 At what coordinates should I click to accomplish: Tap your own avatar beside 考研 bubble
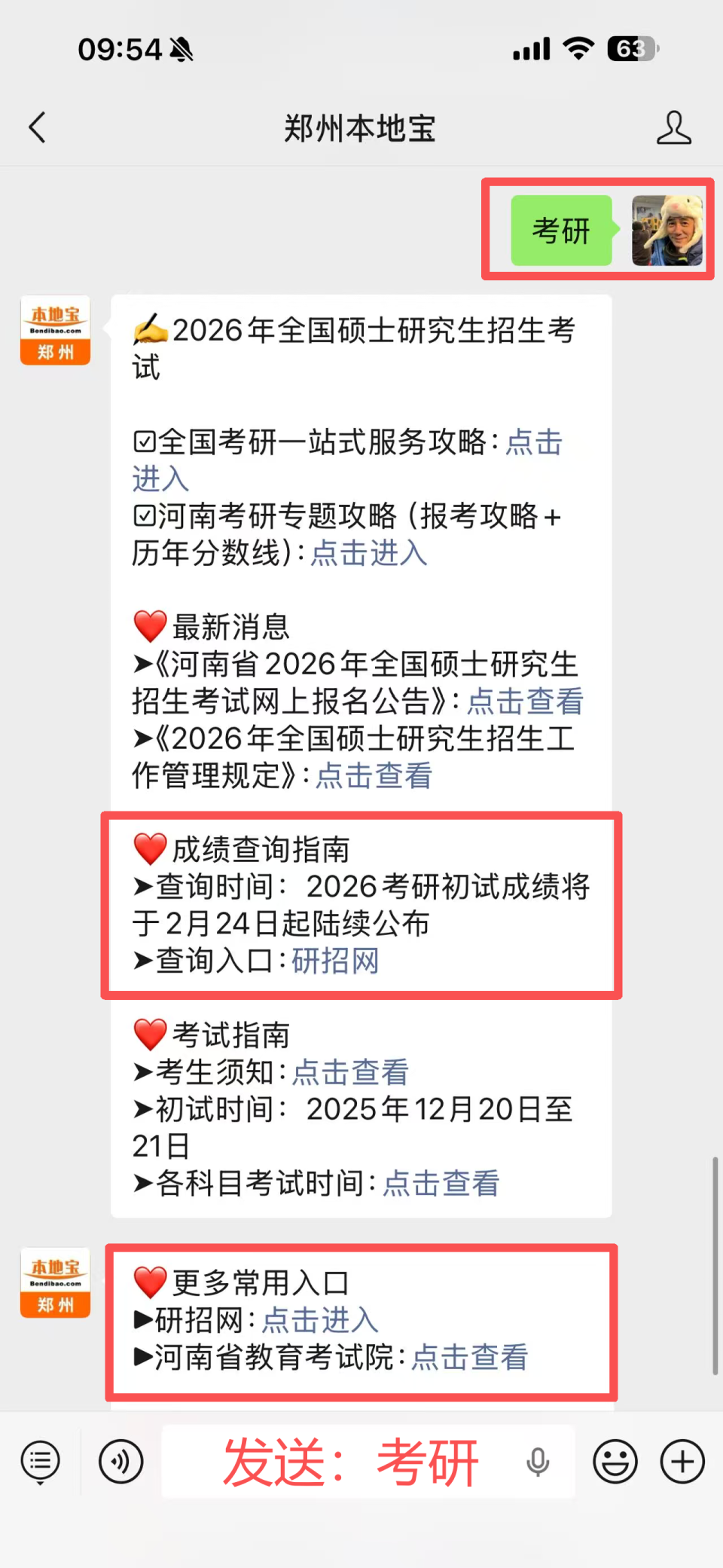coord(666,228)
